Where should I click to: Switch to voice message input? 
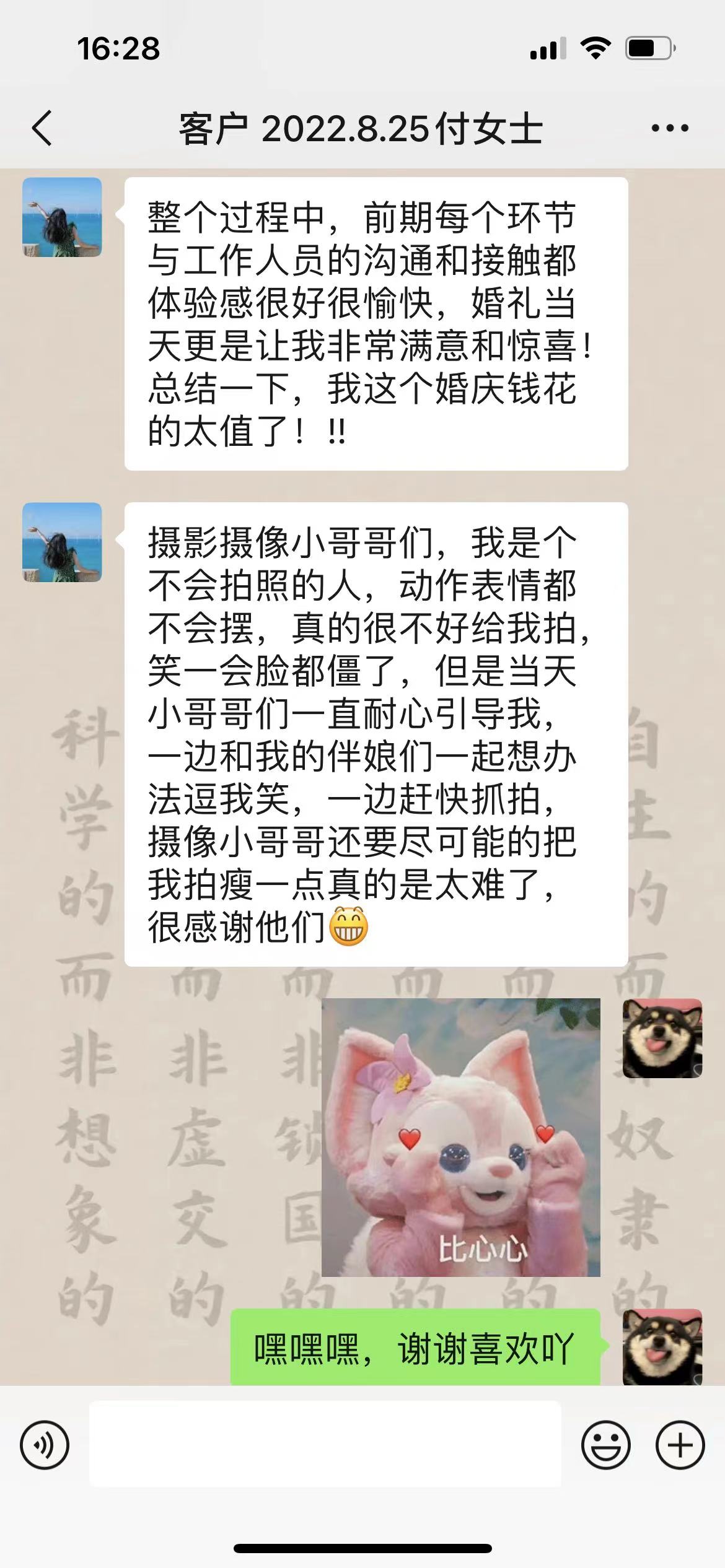45,1445
